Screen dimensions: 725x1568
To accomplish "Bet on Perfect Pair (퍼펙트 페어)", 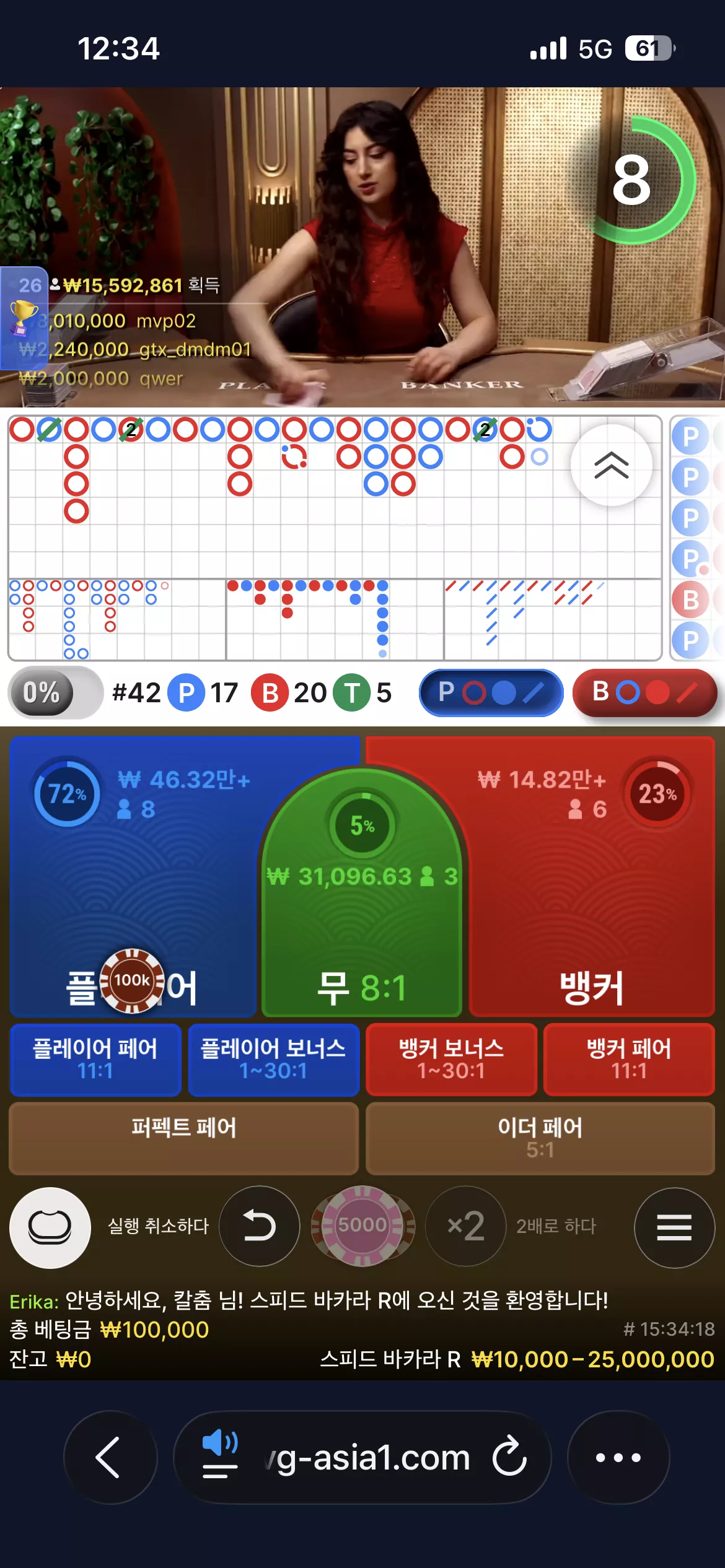I will 184,1138.
